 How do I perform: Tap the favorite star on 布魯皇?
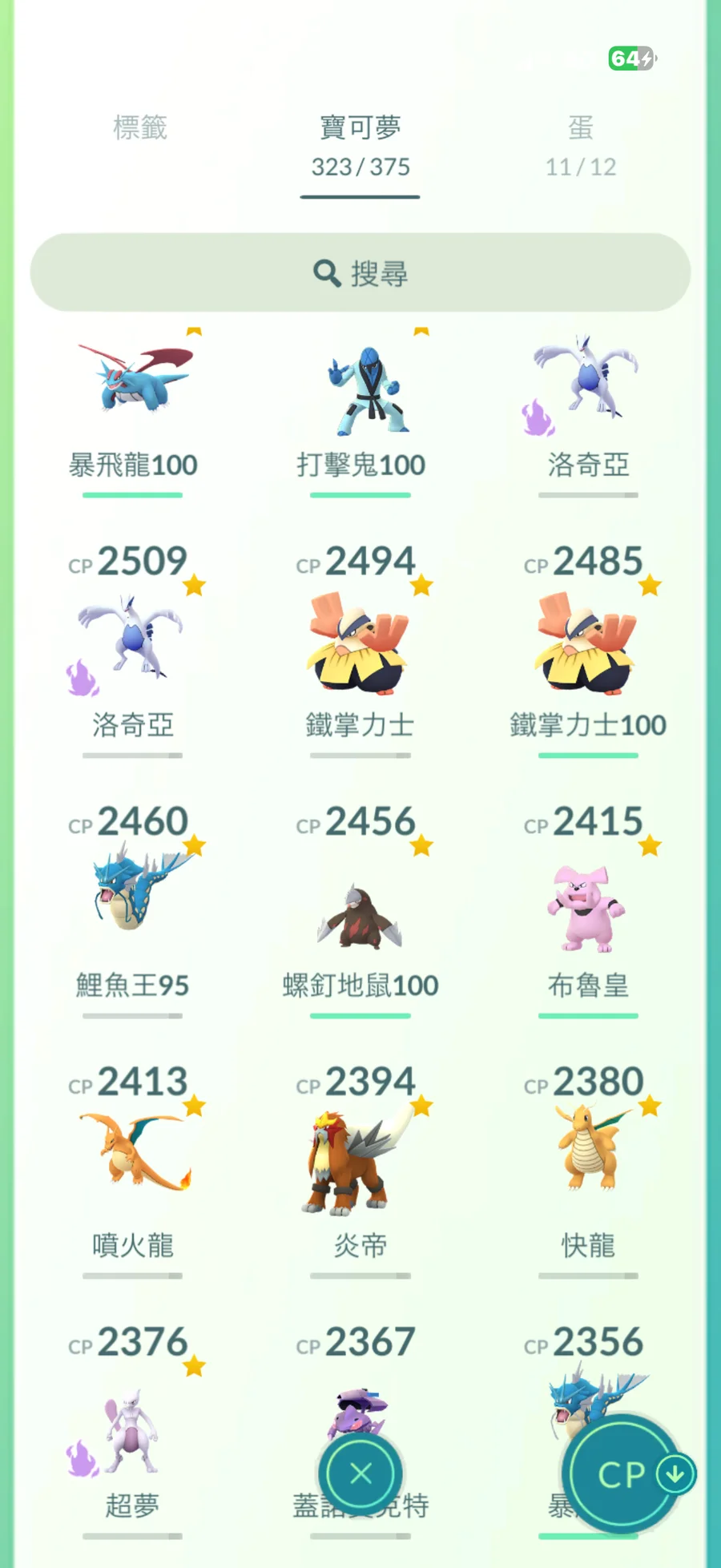[650, 844]
